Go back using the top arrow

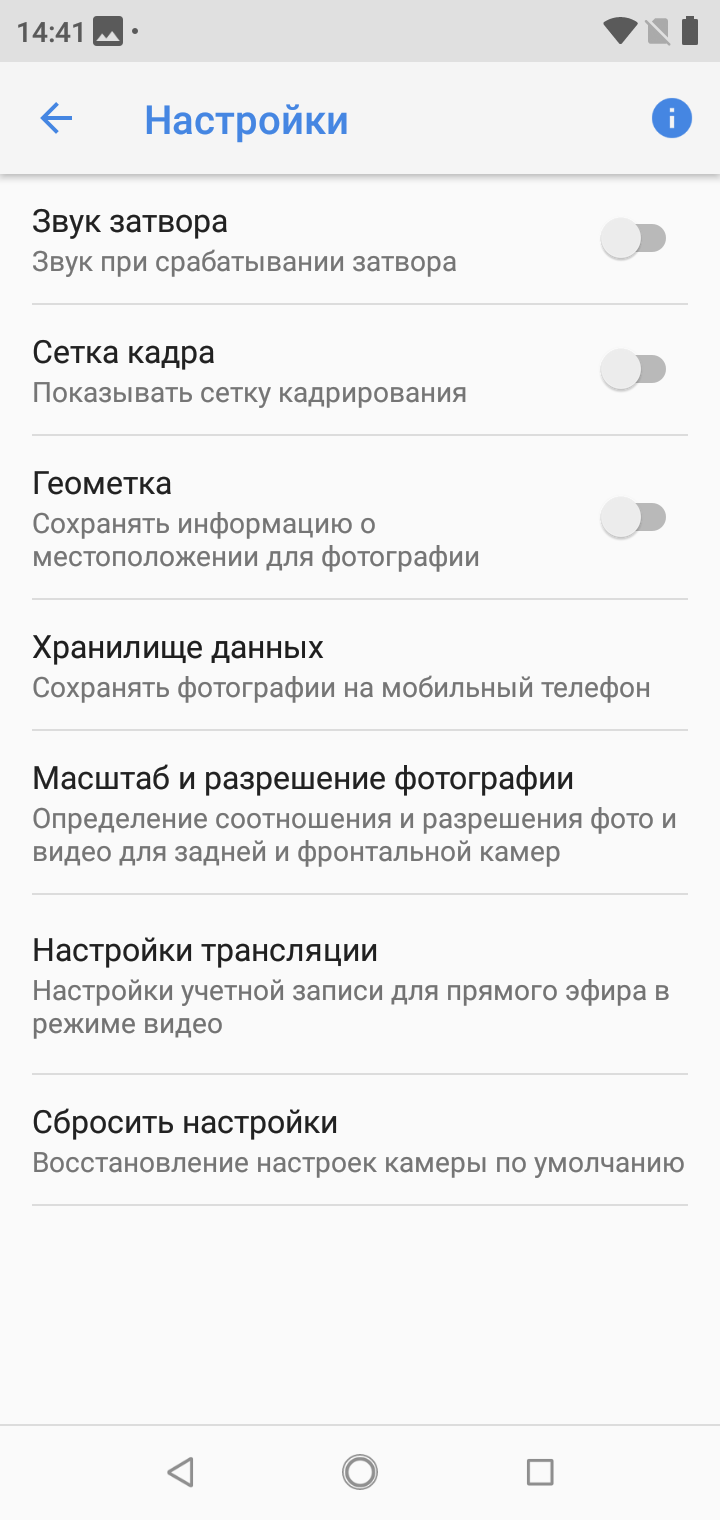56,120
